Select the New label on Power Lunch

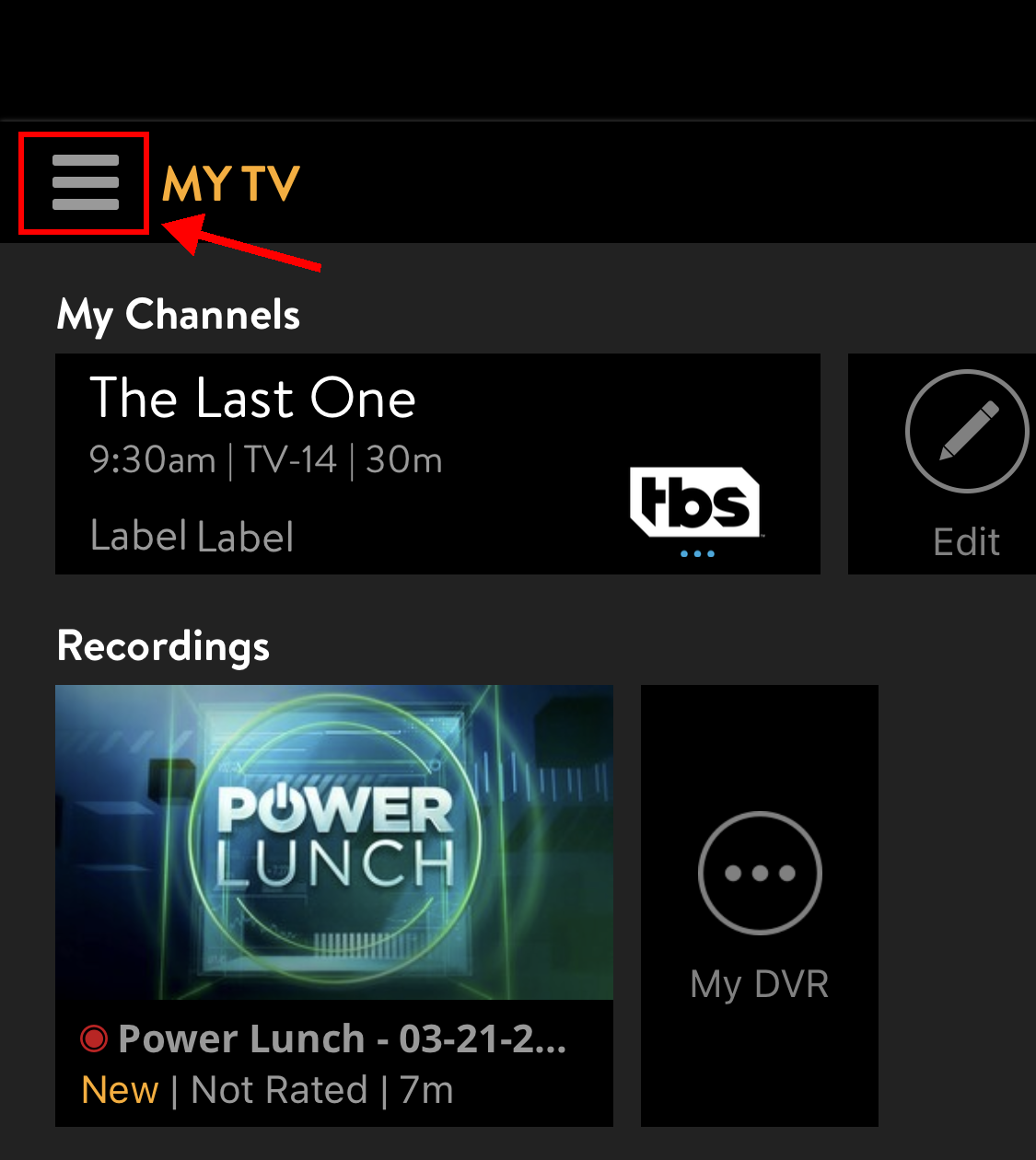(120, 1089)
